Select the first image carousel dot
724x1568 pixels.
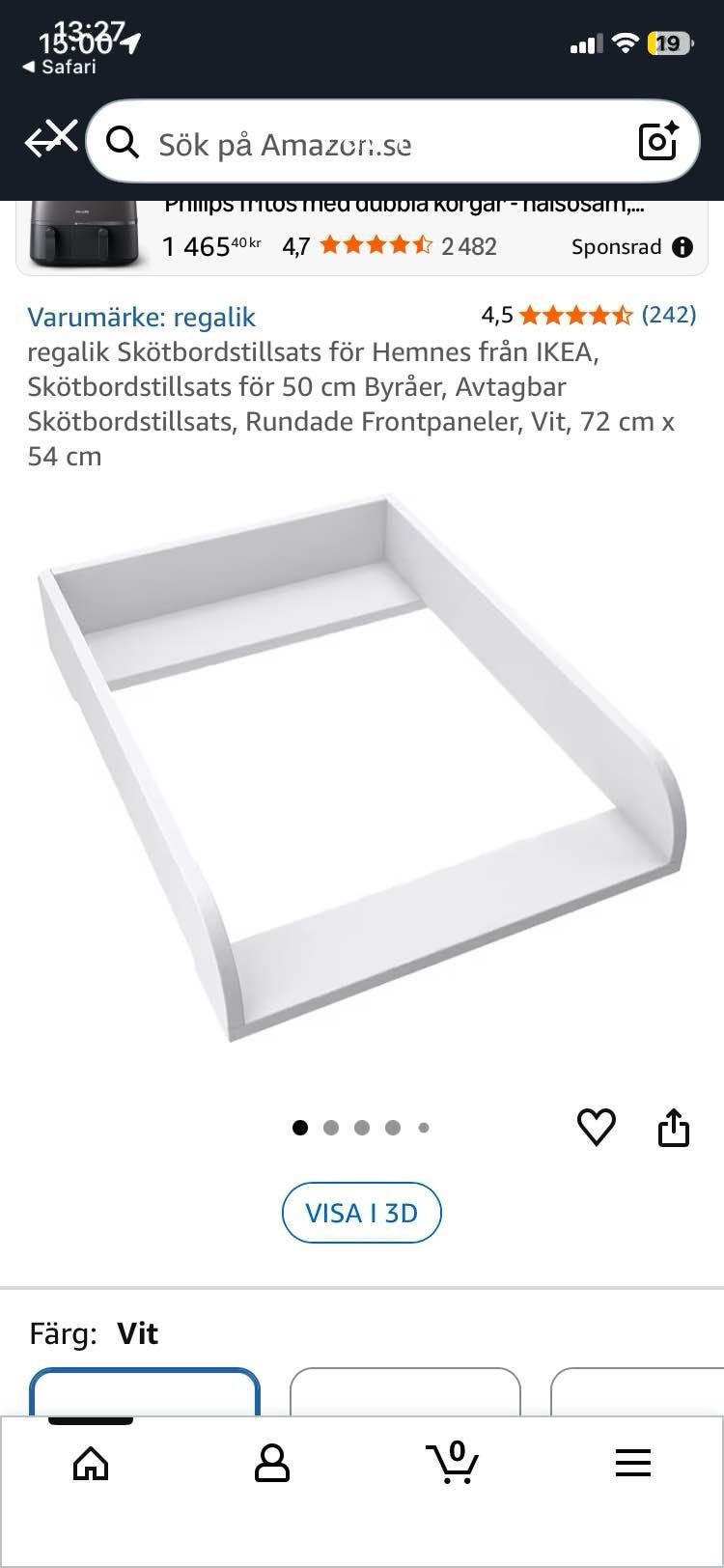(x=301, y=1126)
